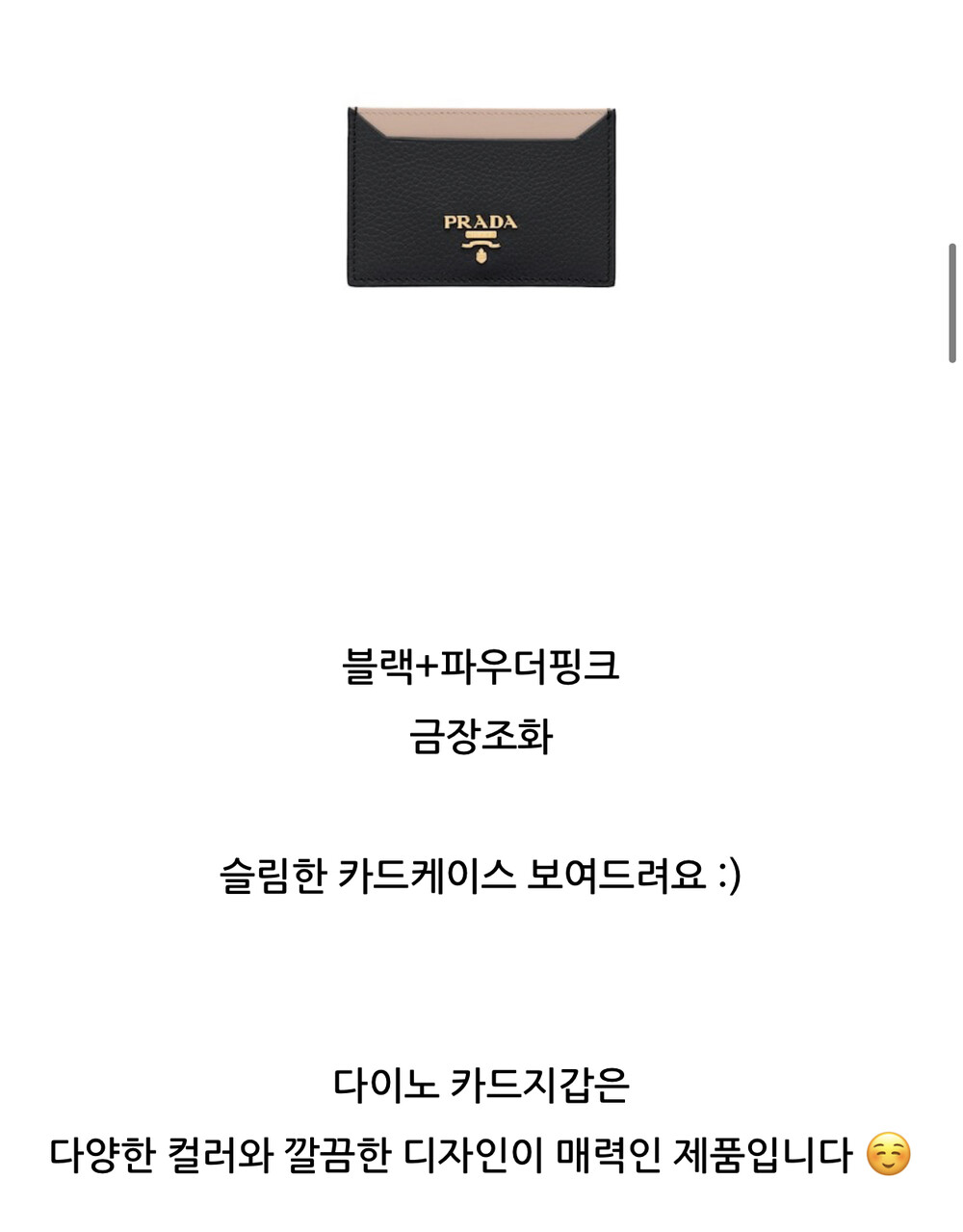Open the Prada card holder image
Screen dimensions: 963x1232
[x=481, y=197]
